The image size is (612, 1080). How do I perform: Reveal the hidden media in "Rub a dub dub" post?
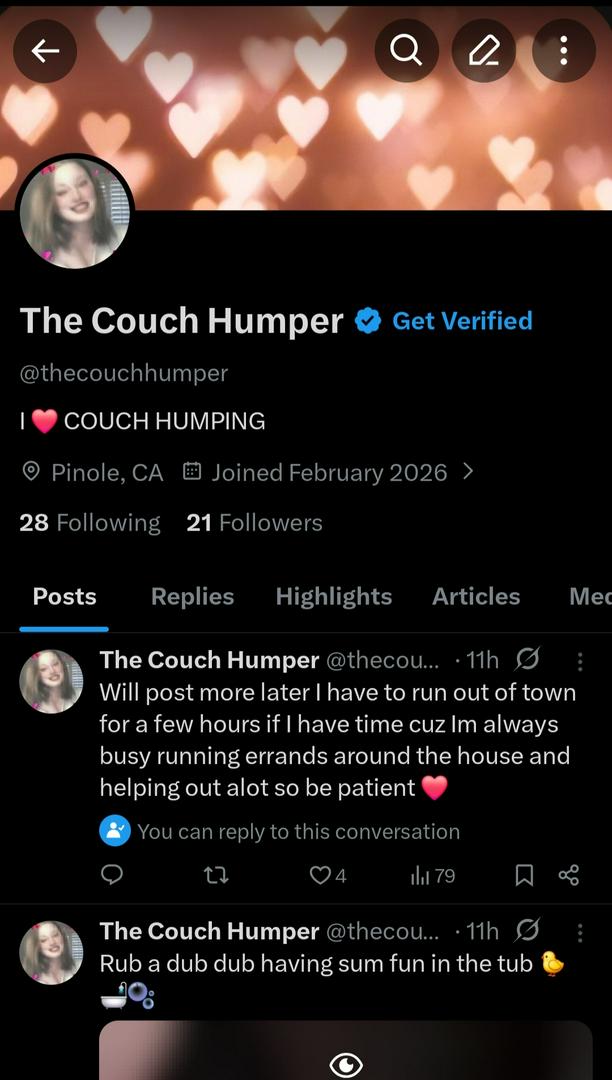[346, 1064]
